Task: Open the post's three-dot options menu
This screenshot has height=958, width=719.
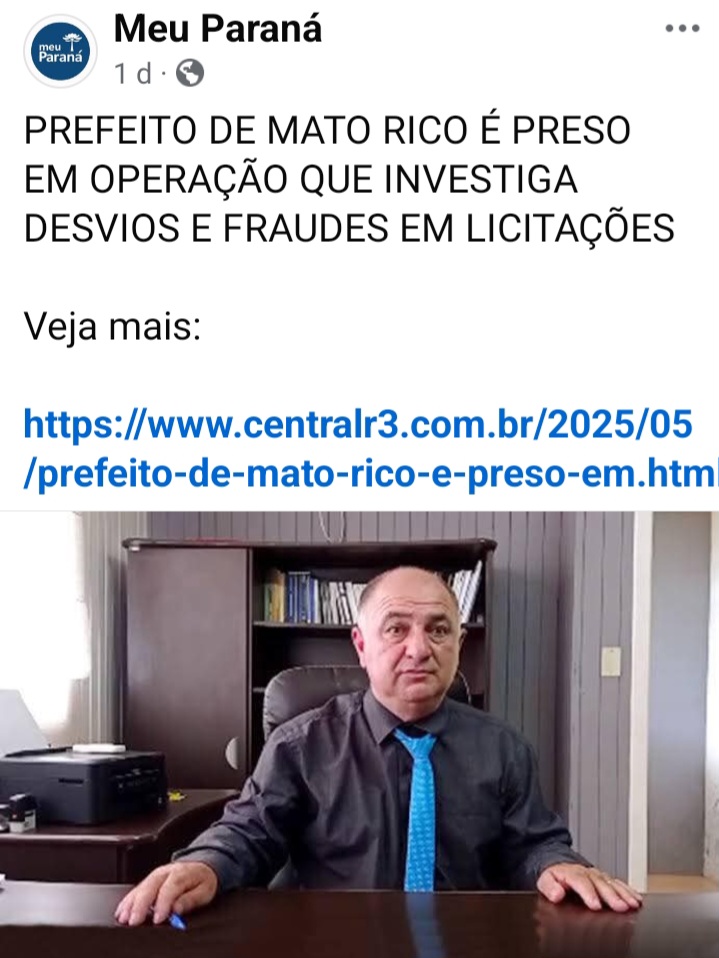Action: [682, 28]
